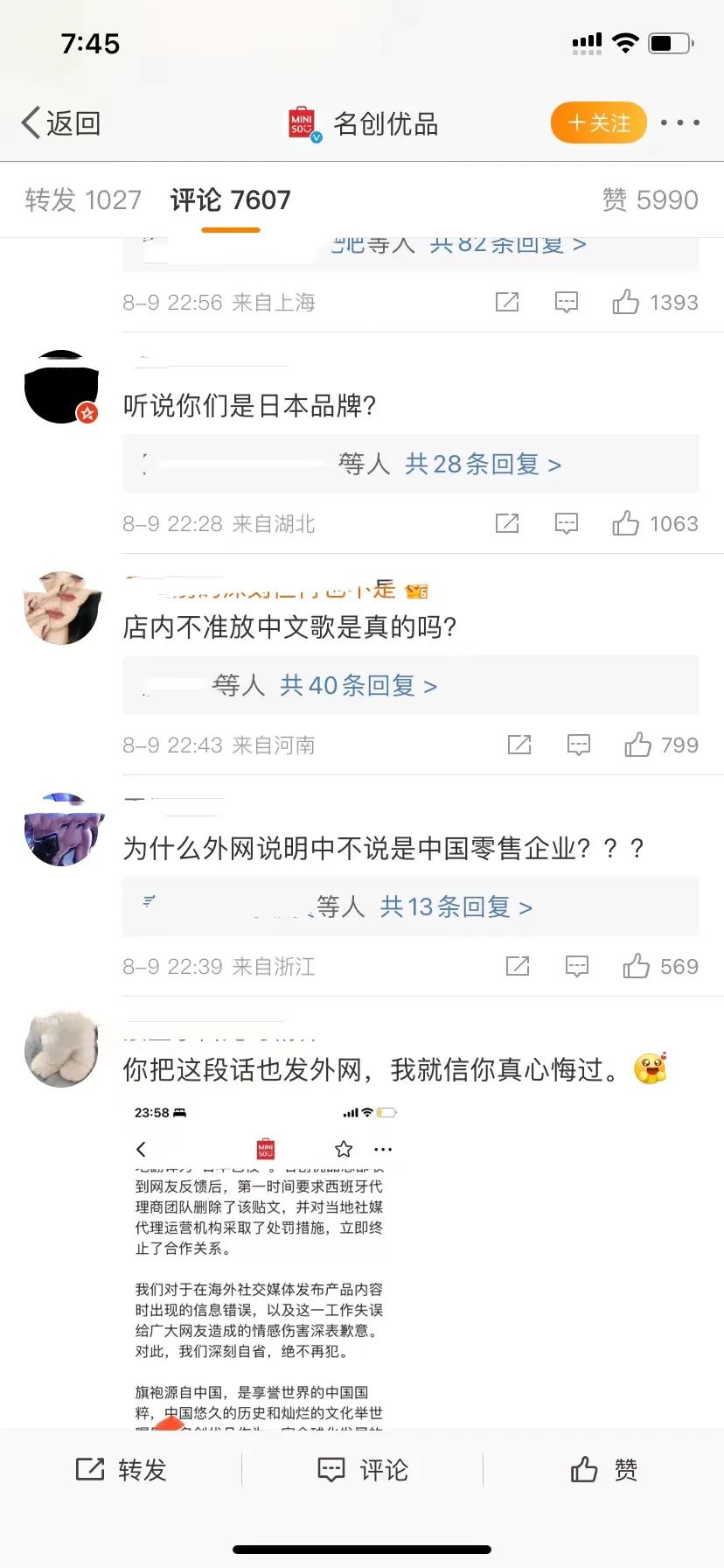Viewport: 724px width, 1568px height.
Task: Like this post via bottom 赞
Action: click(603, 1470)
